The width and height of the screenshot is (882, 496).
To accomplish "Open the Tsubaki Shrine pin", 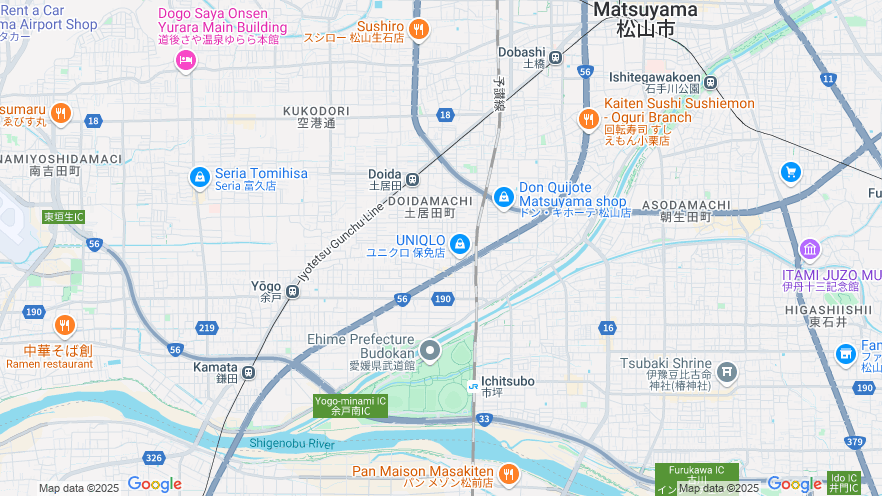I will [727, 374].
